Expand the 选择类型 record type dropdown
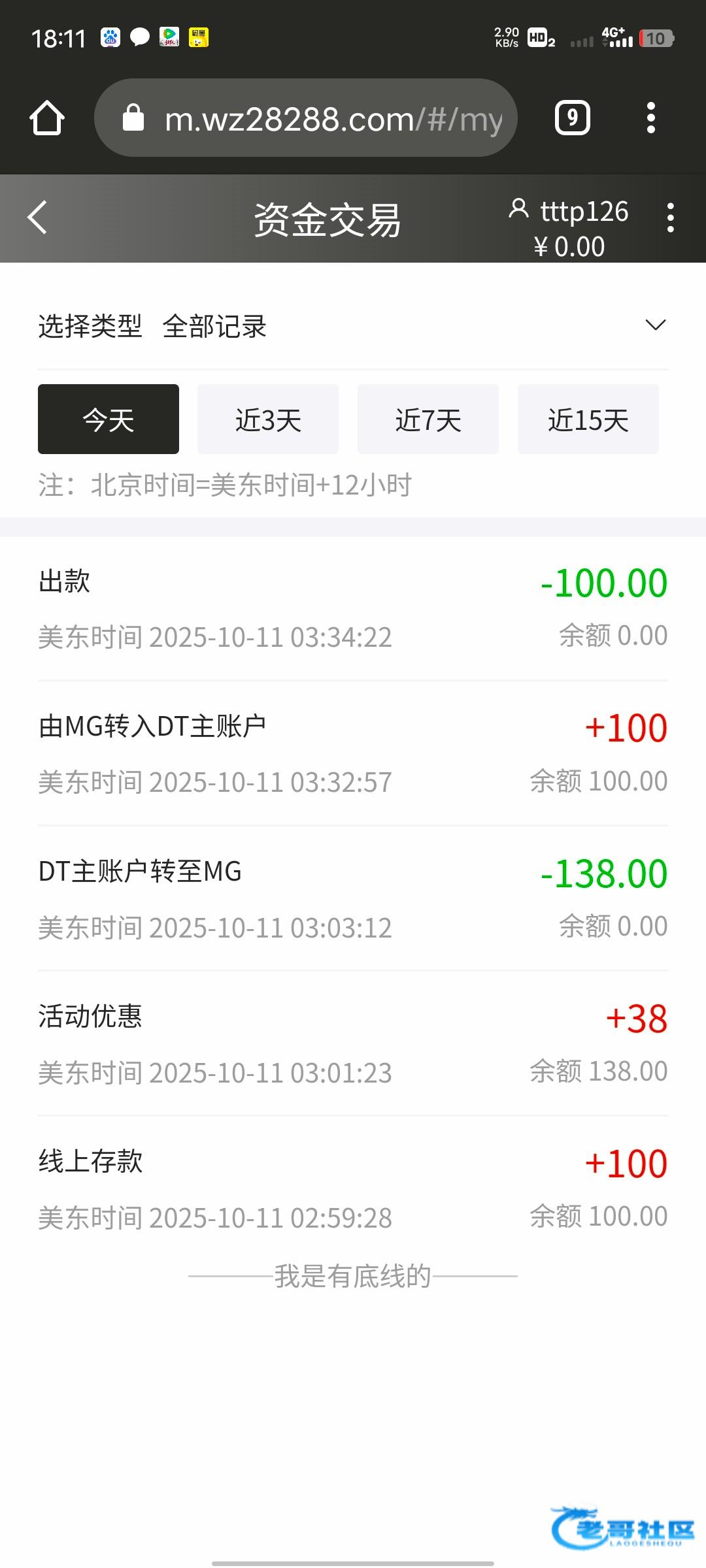 [655, 325]
